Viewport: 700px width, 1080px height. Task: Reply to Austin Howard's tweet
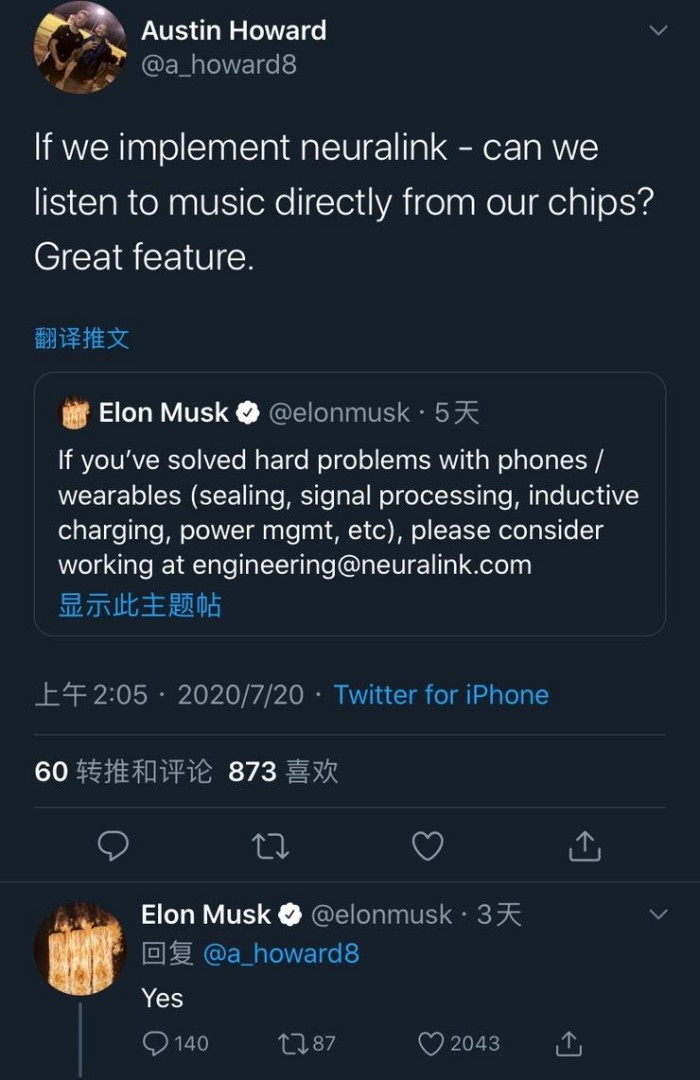click(x=113, y=847)
